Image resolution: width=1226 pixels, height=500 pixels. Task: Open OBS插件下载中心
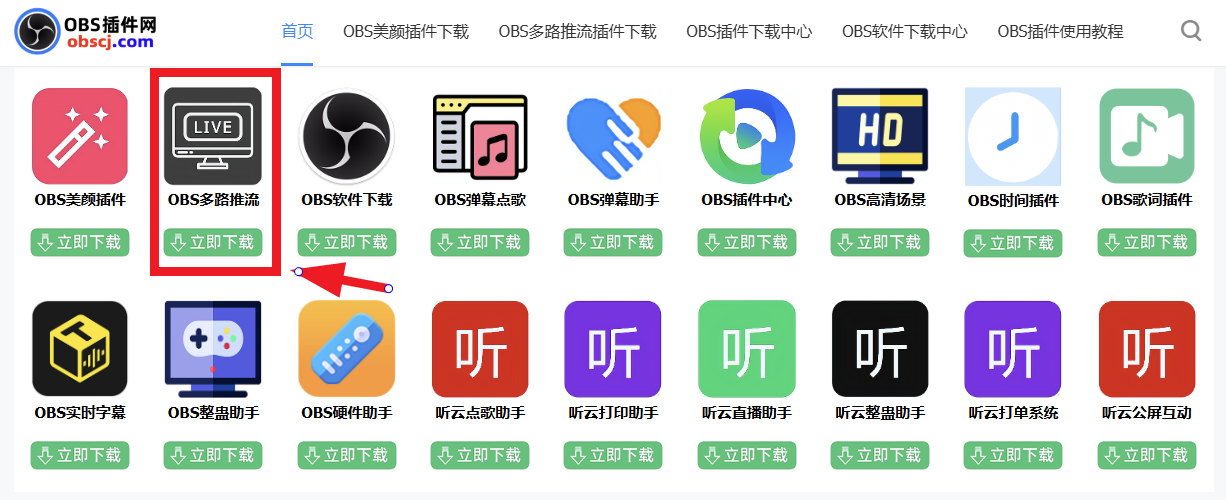[x=749, y=31]
